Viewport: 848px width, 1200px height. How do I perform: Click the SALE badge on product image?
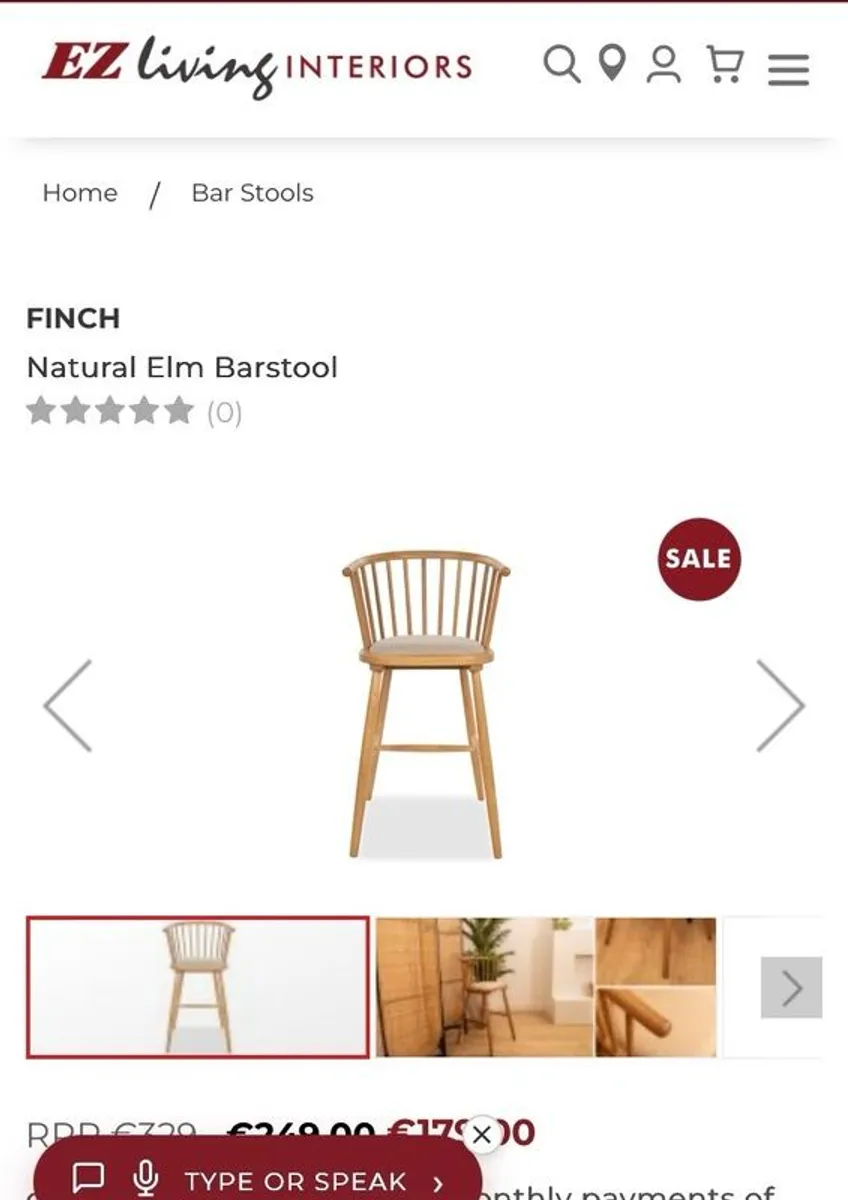click(698, 560)
